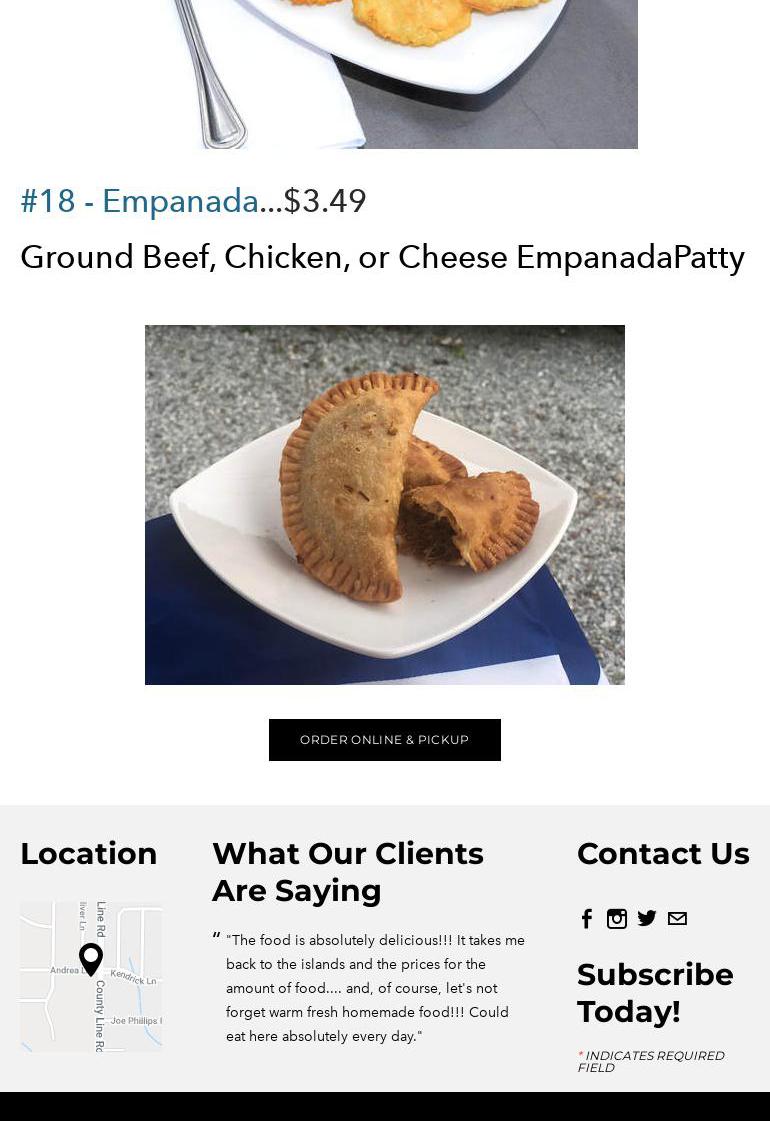Open the location map thumbnail
The height and width of the screenshot is (1121, 770).
91,976
